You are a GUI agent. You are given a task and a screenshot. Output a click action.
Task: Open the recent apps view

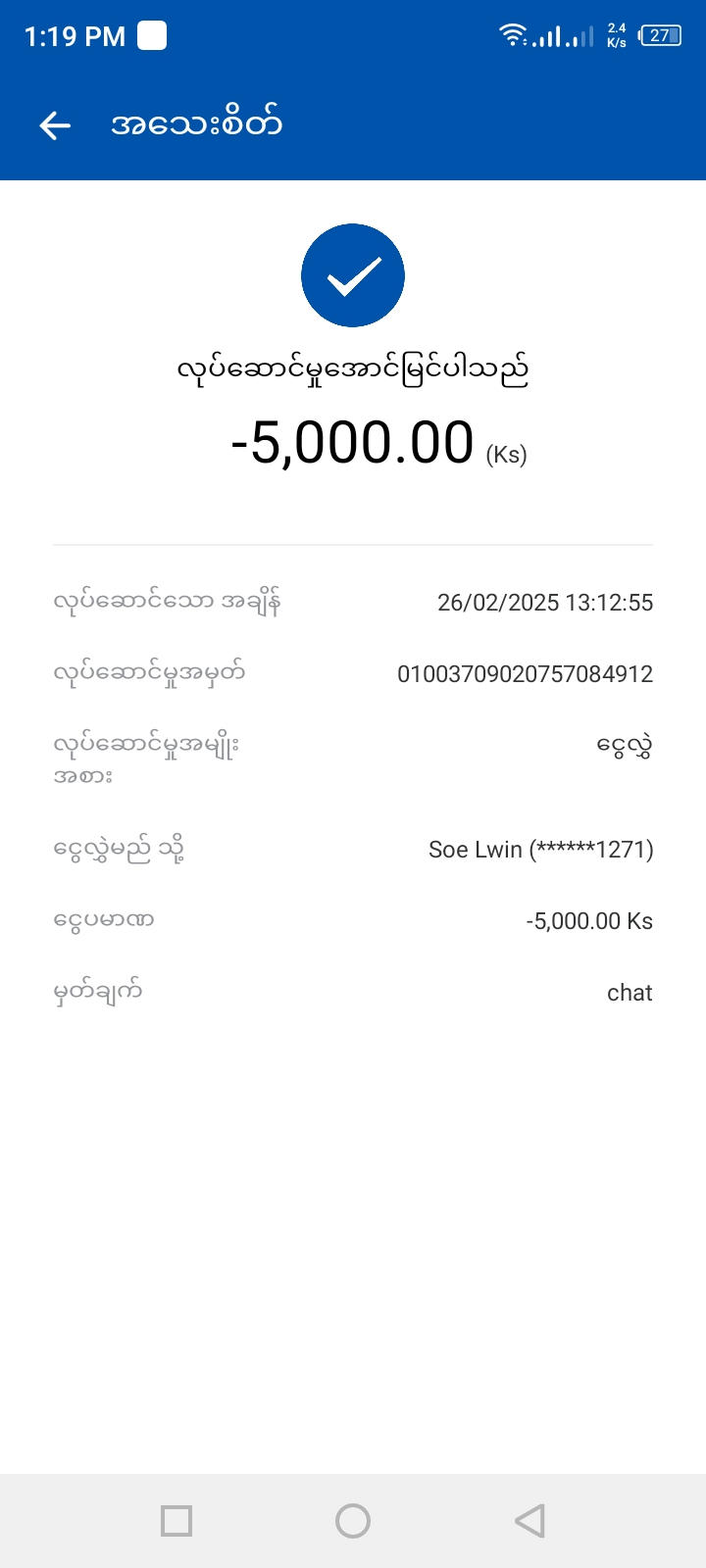click(x=176, y=1521)
